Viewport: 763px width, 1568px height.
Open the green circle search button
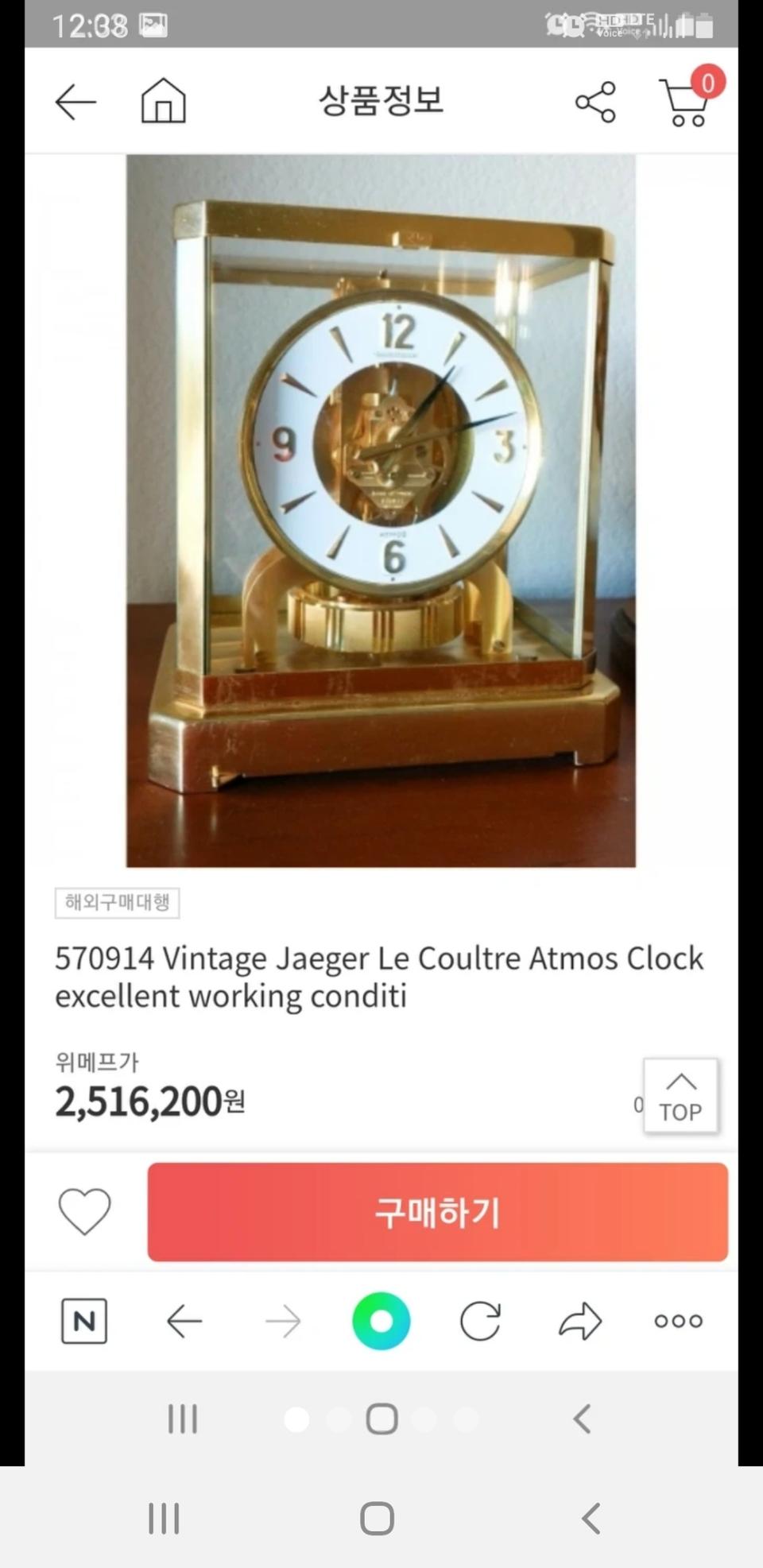pyautogui.click(x=381, y=1322)
